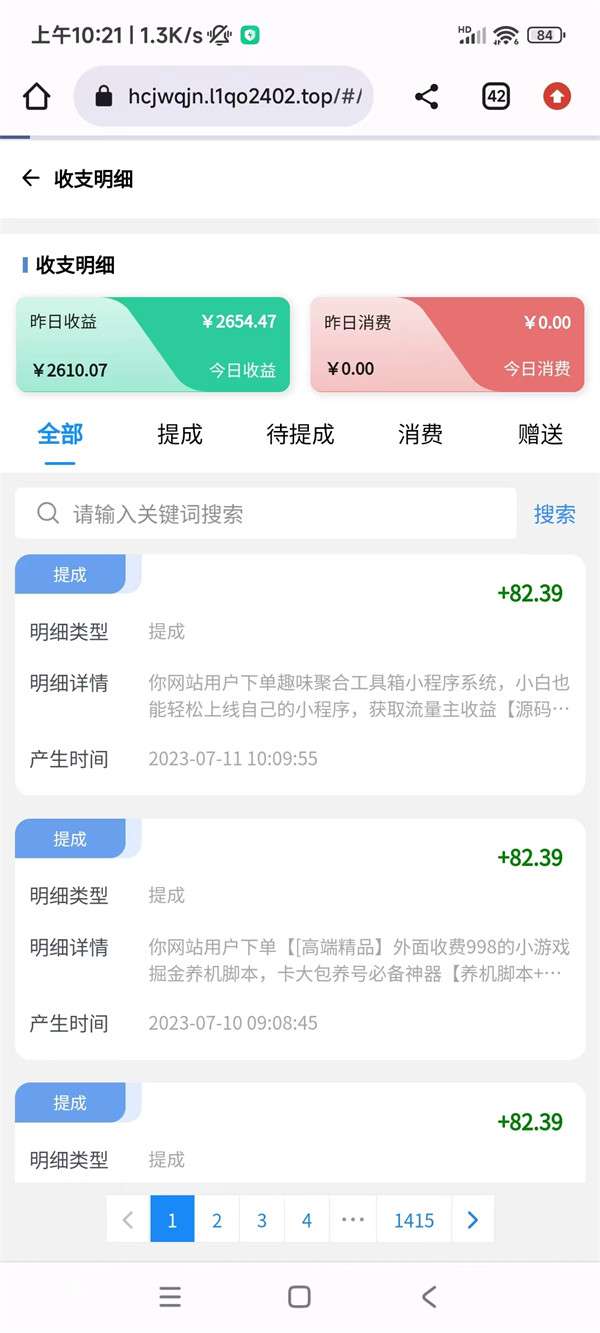Go to page 2
The image size is (600, 1333).
click(x=217, y=1220)
